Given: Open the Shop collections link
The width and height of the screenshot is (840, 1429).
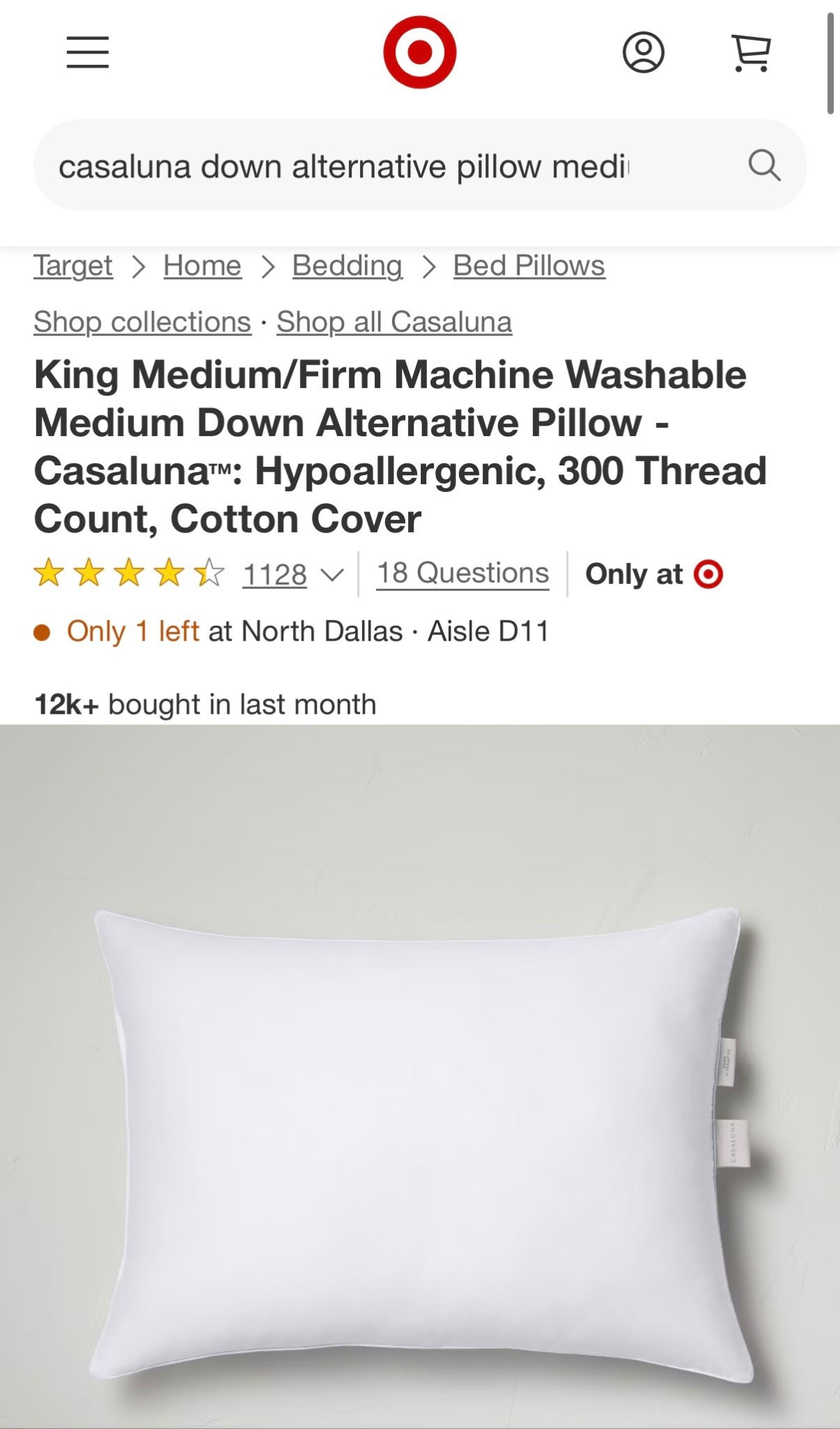Looking at the screenshot, I should click(x=142, y=322).
